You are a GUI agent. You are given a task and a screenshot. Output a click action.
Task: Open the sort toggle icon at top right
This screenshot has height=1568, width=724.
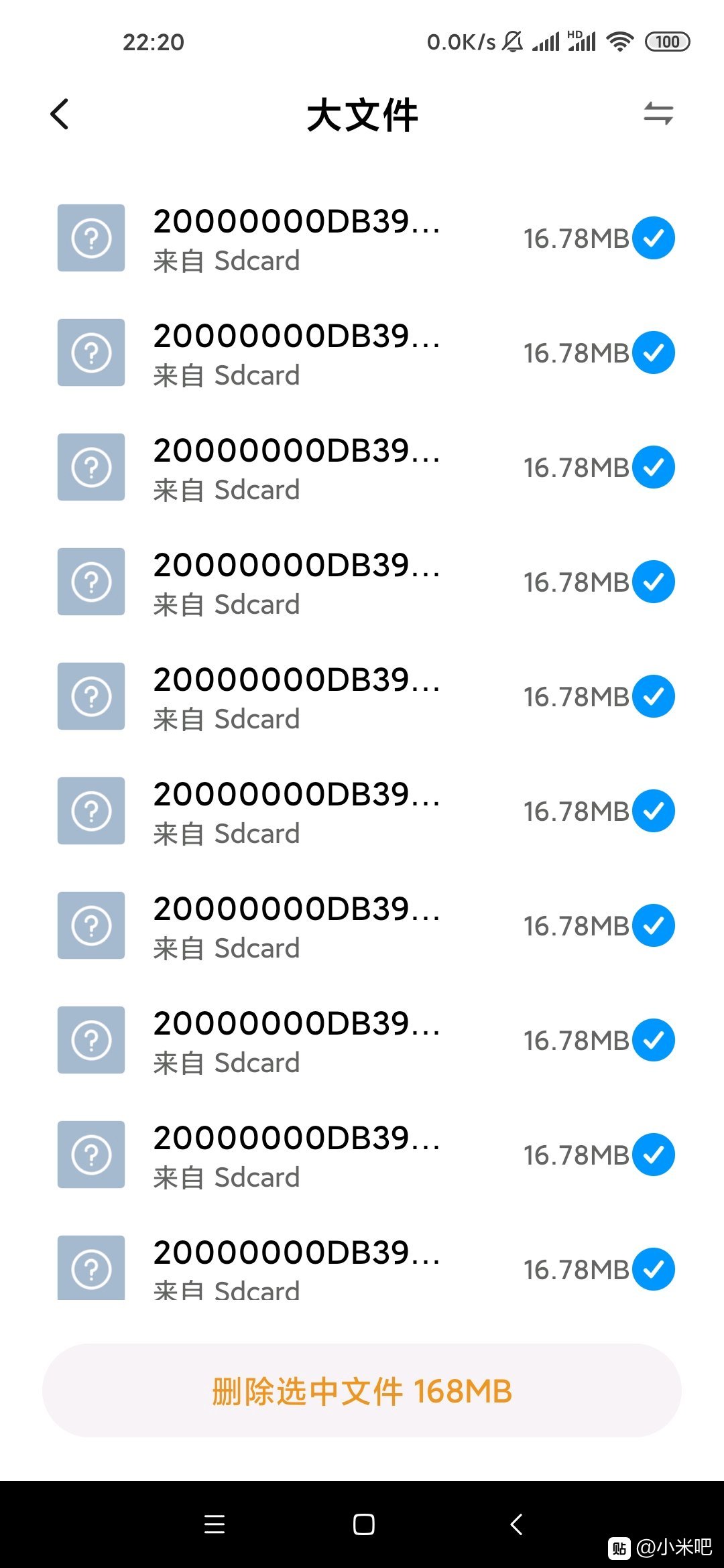coord(658,113)
